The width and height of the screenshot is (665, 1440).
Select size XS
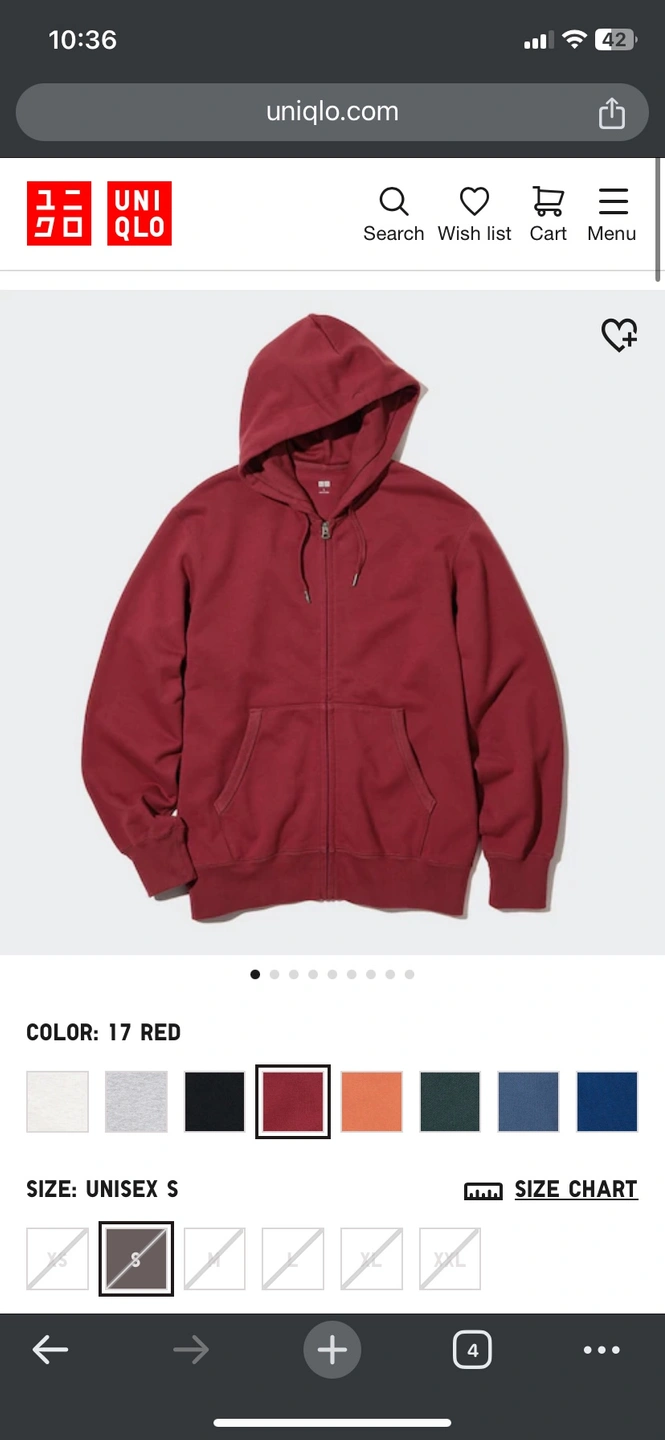coord(58,1259)
